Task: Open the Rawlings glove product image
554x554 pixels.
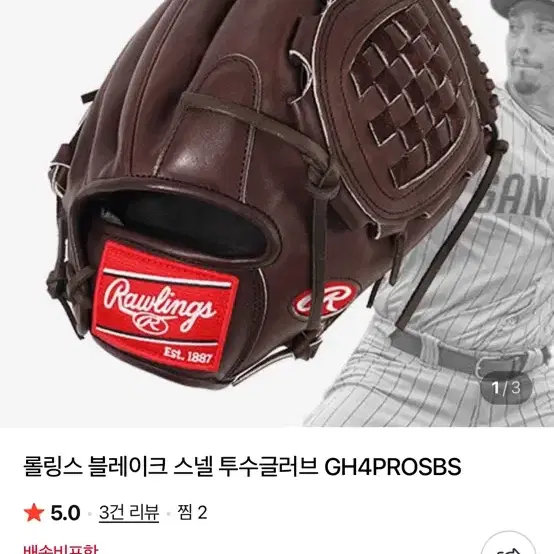Action: click(x=277, y=213)
